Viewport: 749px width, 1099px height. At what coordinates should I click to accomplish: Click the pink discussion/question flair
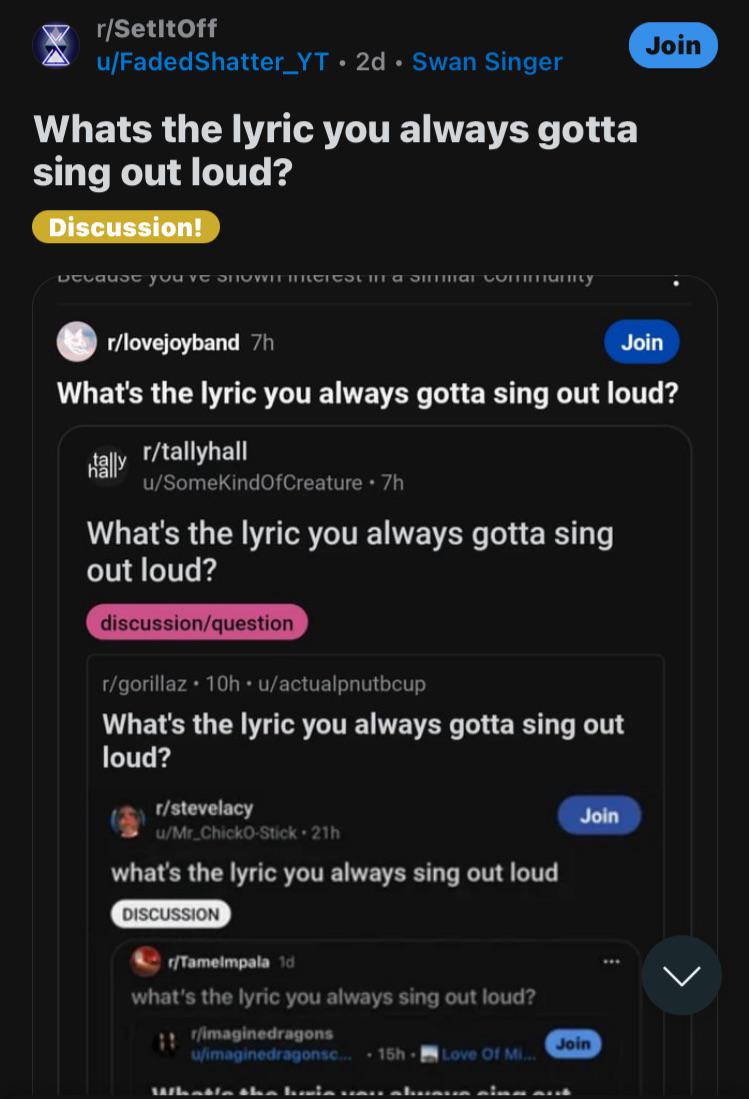[x=196, y=621]
